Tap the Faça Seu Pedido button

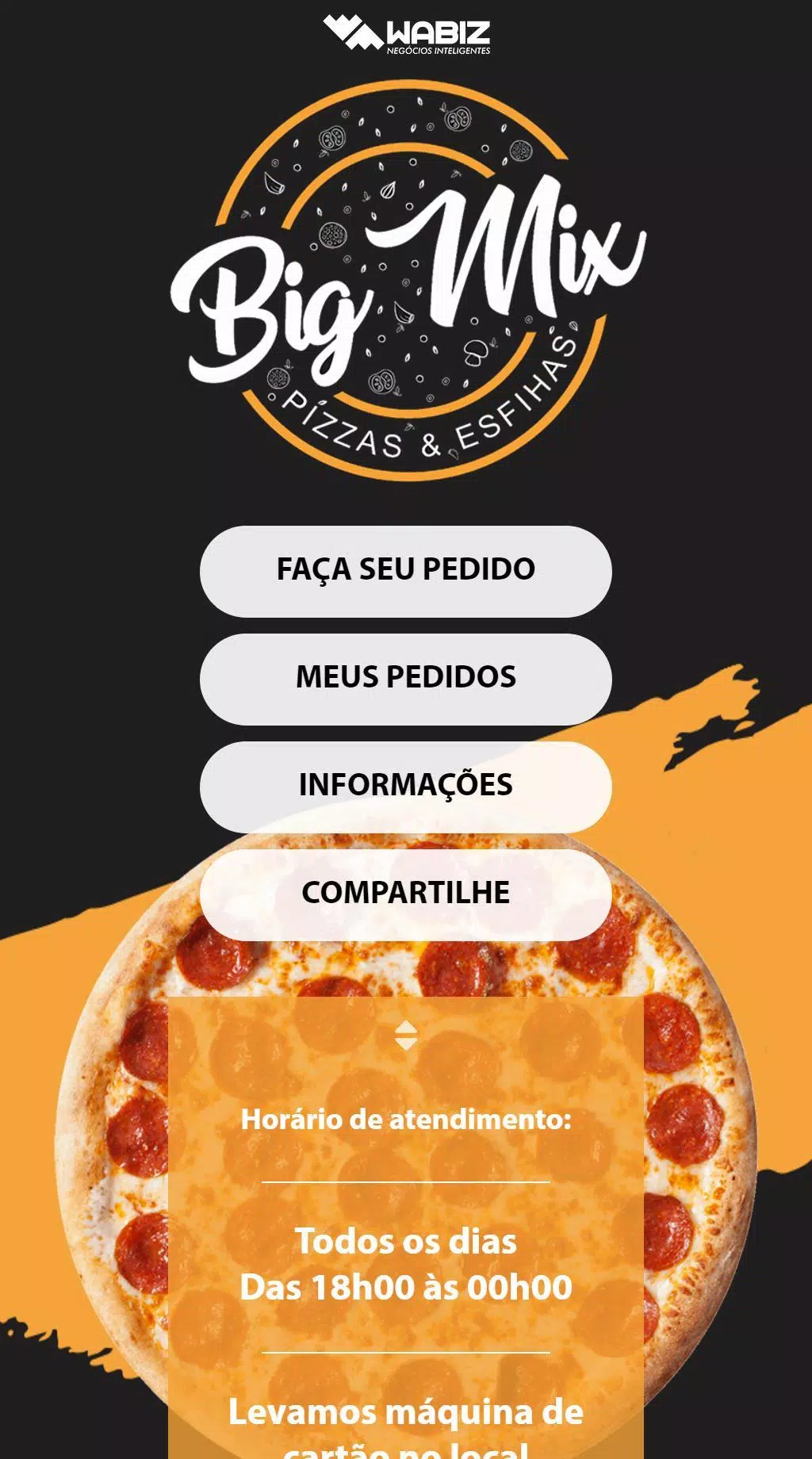[406, 571]
